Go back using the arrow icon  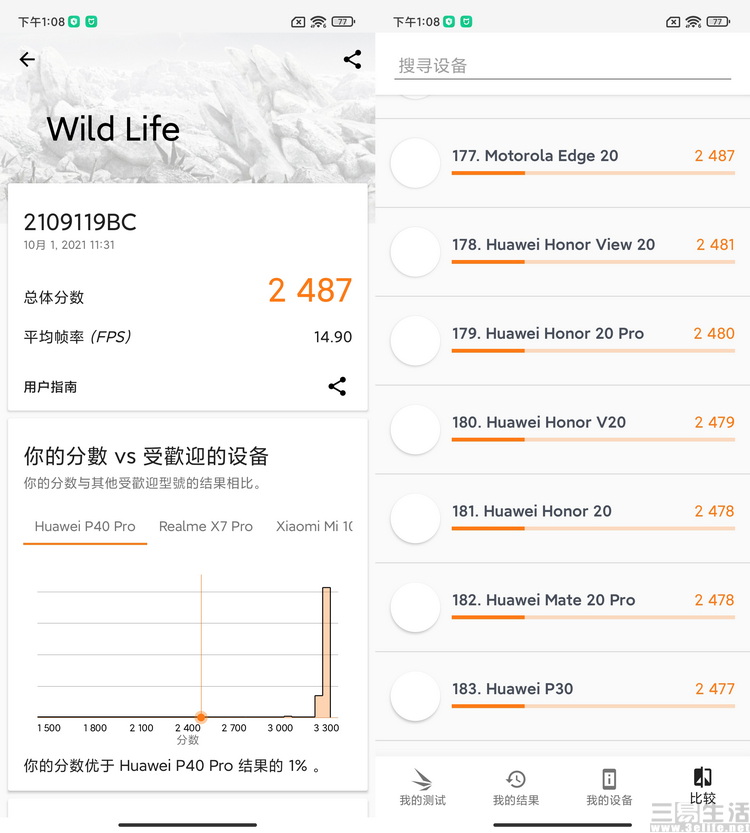(27, 60)
